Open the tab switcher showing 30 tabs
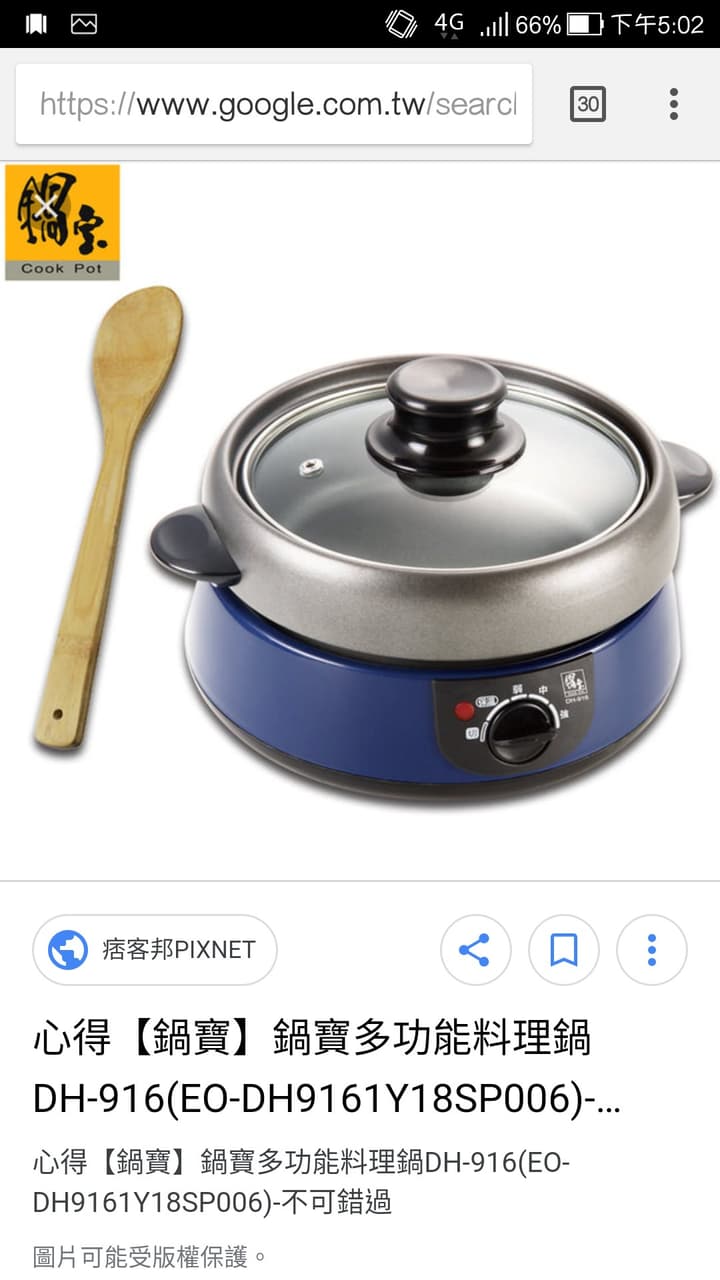Image resolution: width=720 pixels, height=1280 pixels. 588,104
